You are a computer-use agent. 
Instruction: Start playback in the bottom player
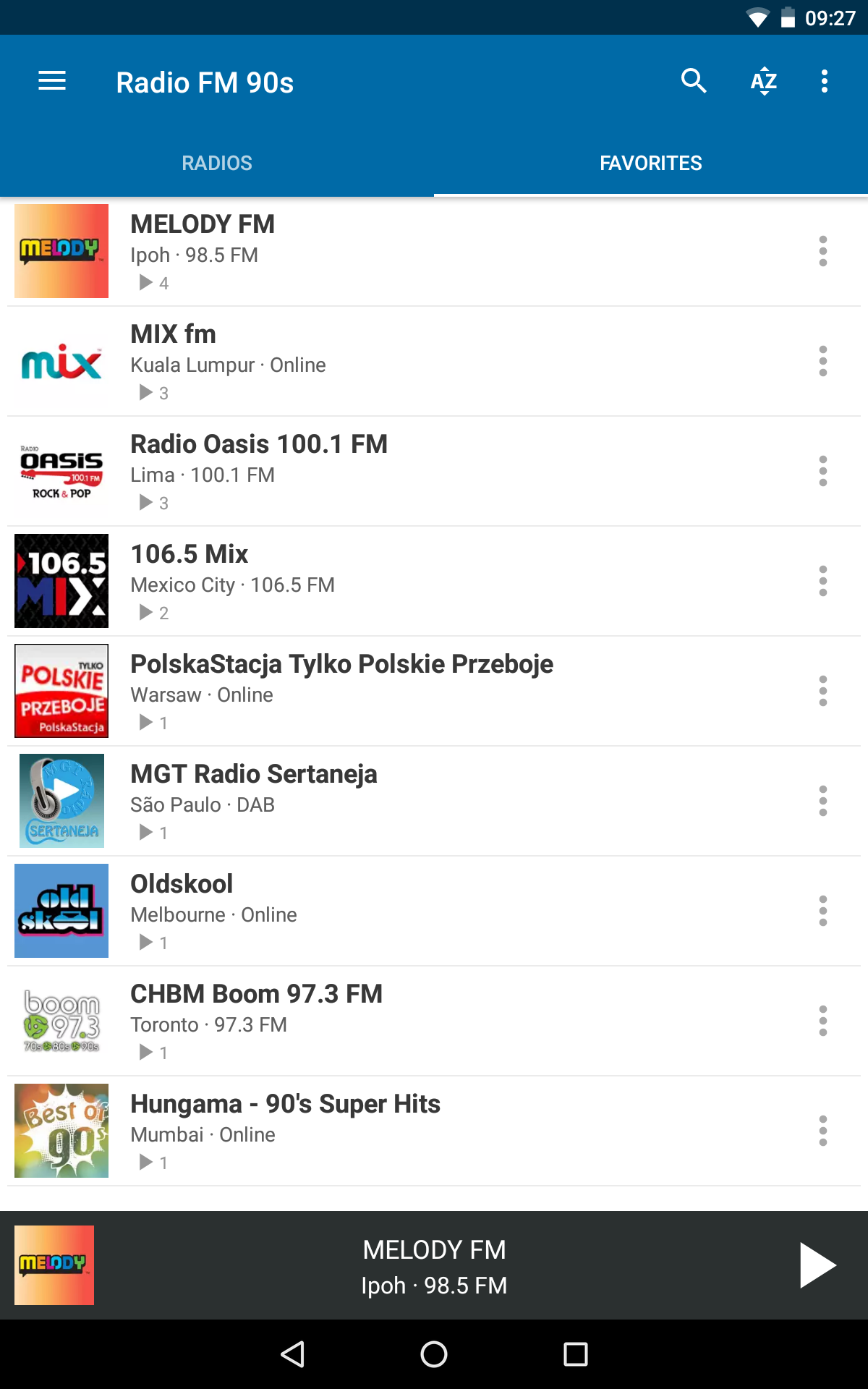point(817,1265)
